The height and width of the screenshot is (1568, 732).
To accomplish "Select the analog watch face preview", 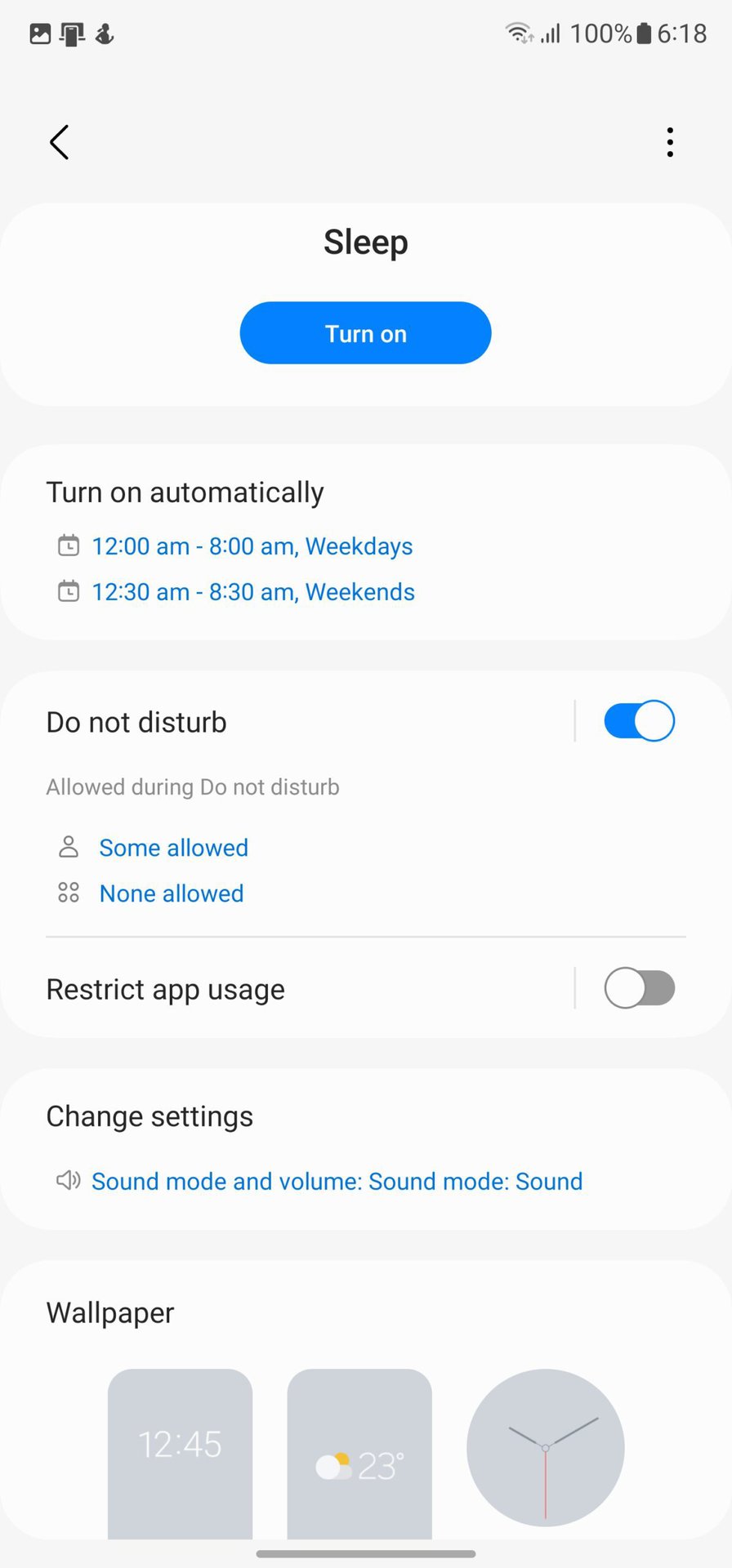I will [545, 1447].
